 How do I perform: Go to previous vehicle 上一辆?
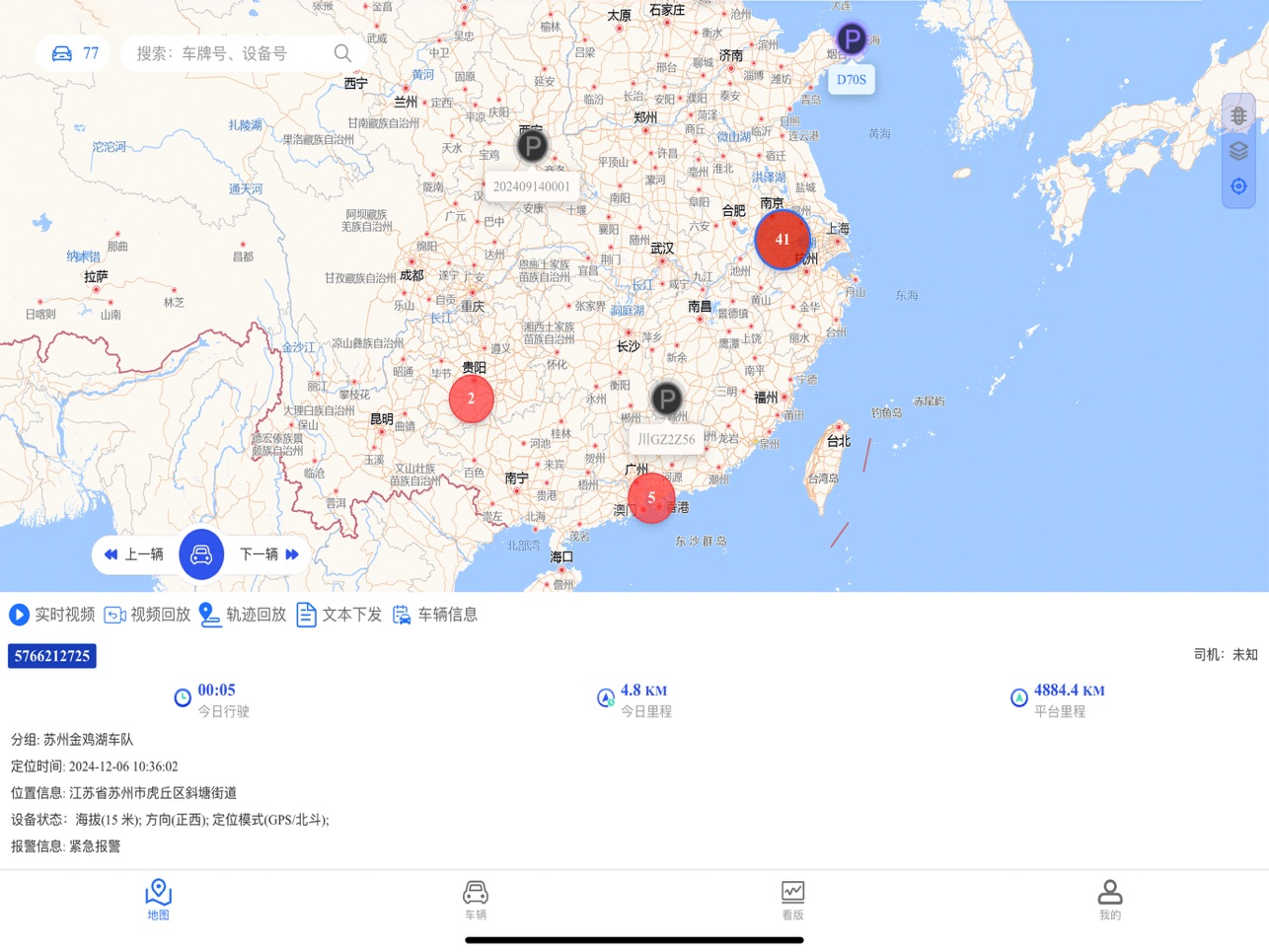[134, 554]
